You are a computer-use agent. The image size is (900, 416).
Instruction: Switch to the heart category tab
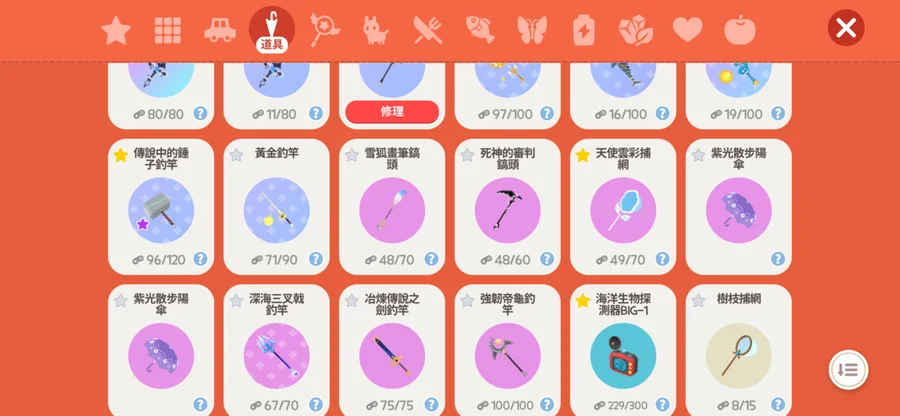click(x=688, y=30)
